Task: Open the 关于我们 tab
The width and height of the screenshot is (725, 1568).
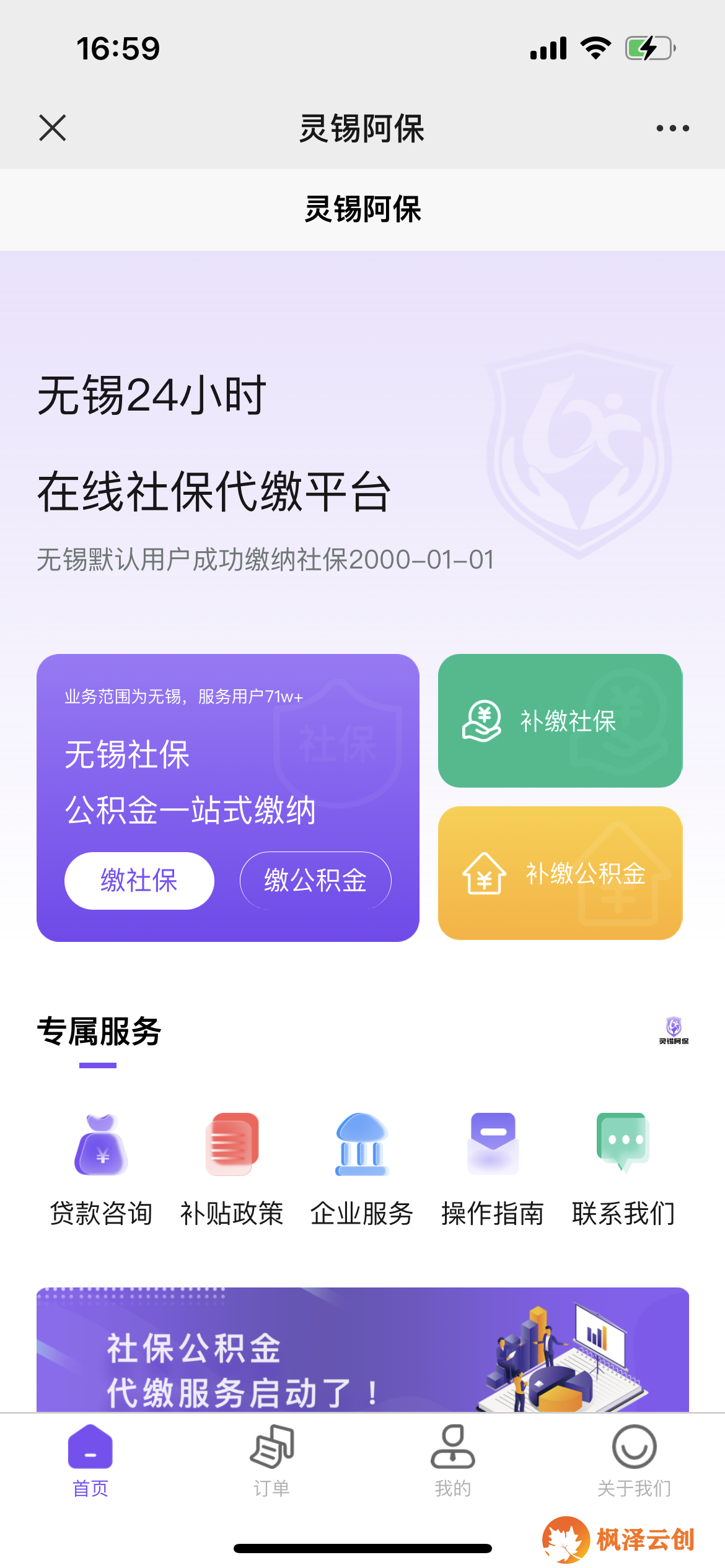Action: pos(634,1460)
